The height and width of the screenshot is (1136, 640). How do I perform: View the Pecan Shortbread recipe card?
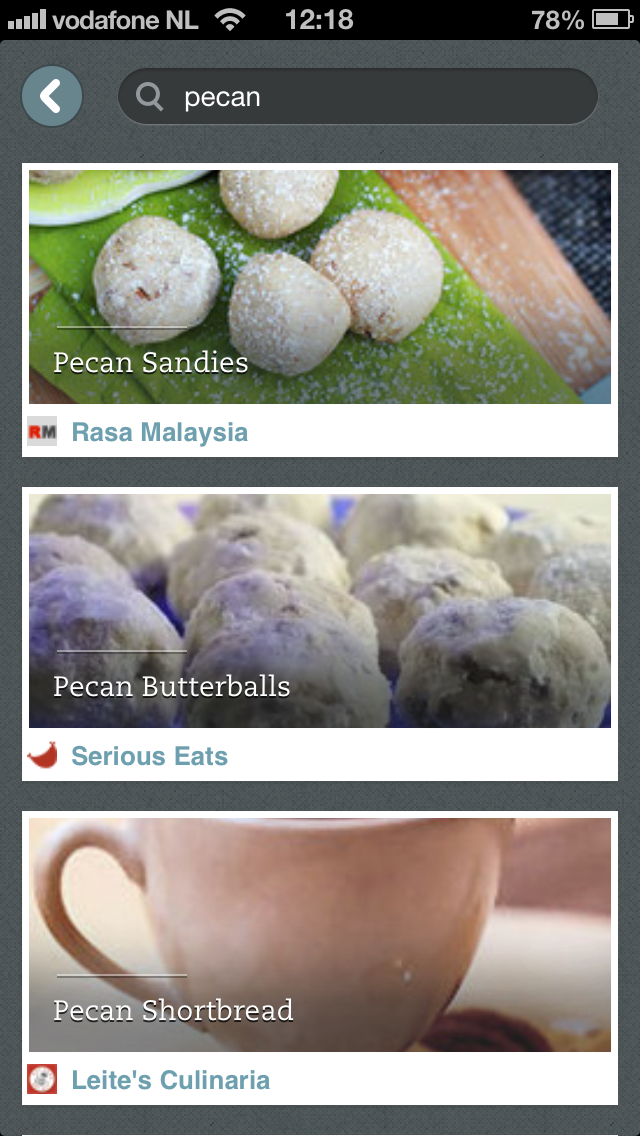pos(320,935)
